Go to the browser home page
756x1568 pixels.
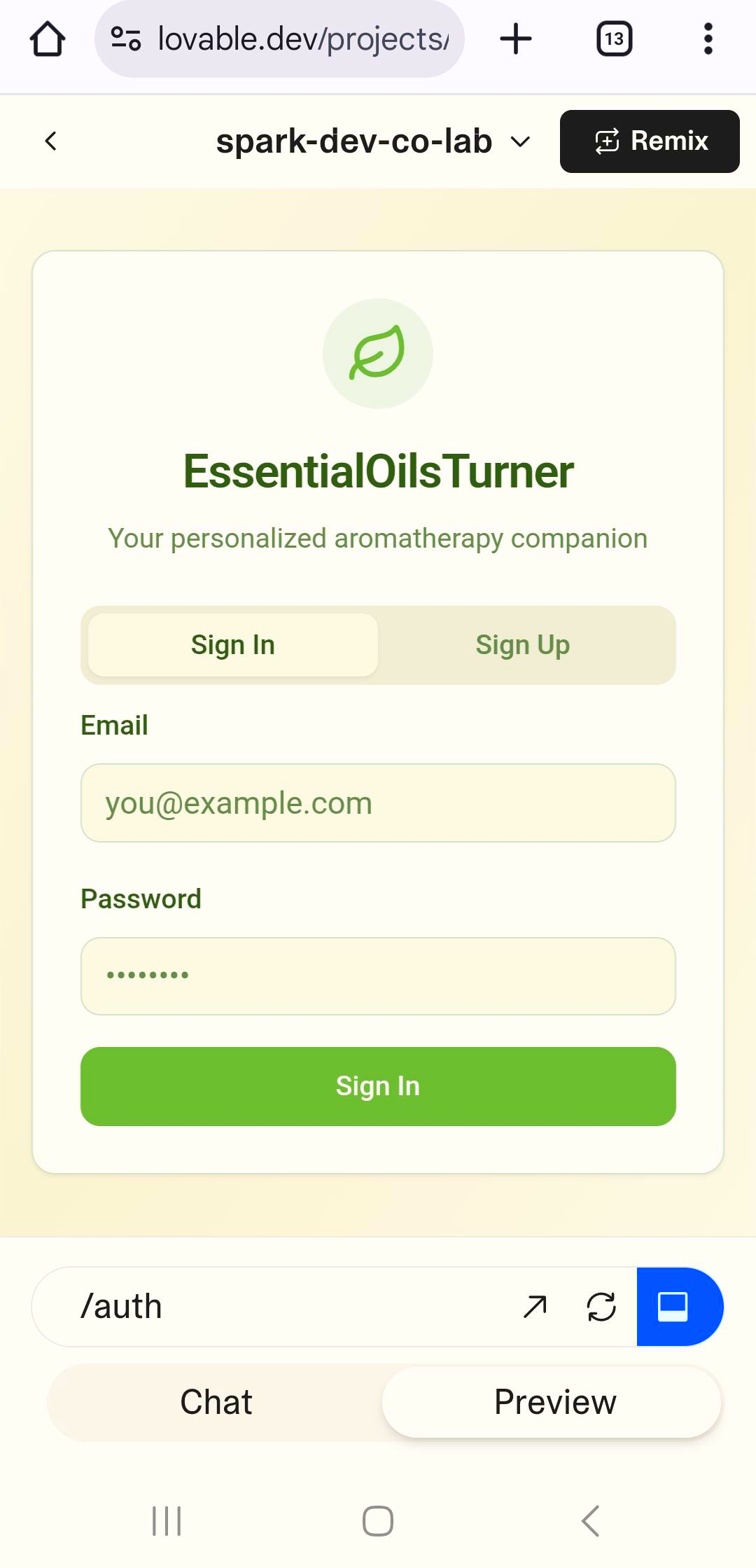pyautogui.click(x=48, y=39)
